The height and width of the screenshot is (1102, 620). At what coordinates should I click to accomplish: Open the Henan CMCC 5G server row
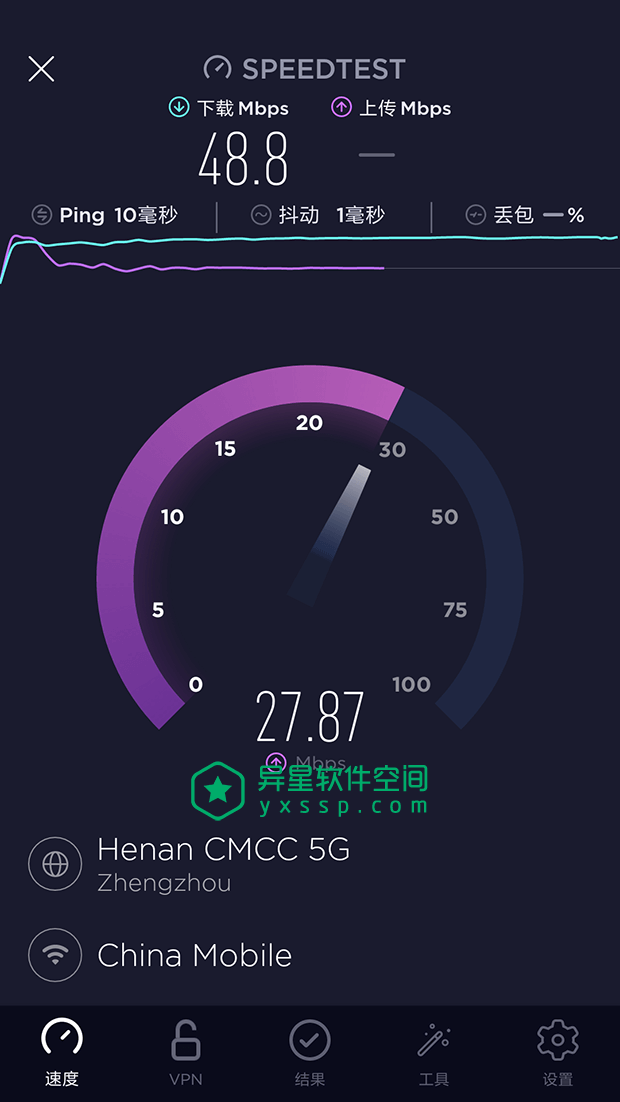click(x=224, y=863)
